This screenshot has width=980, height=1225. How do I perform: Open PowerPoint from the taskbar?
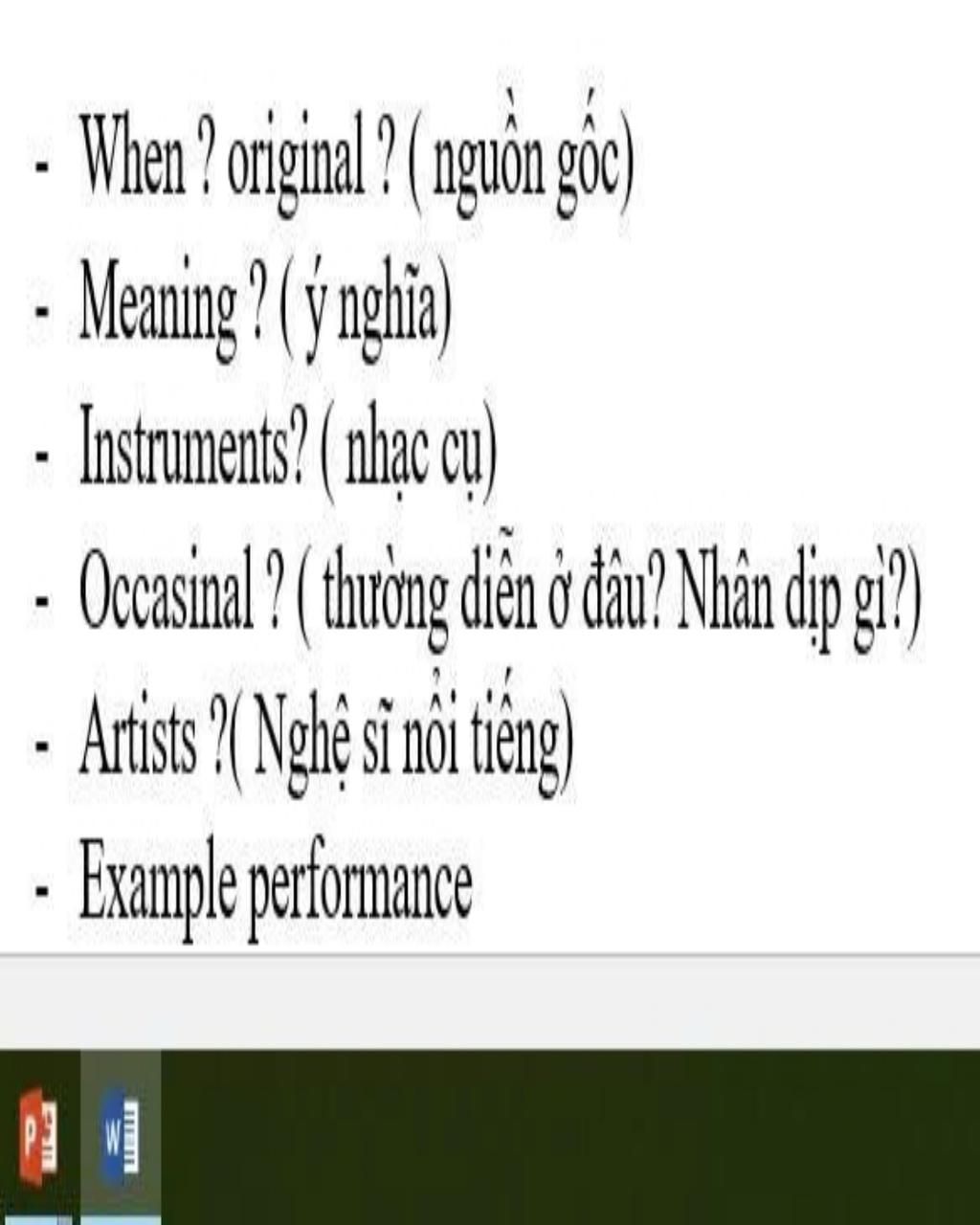(38, 1136)
